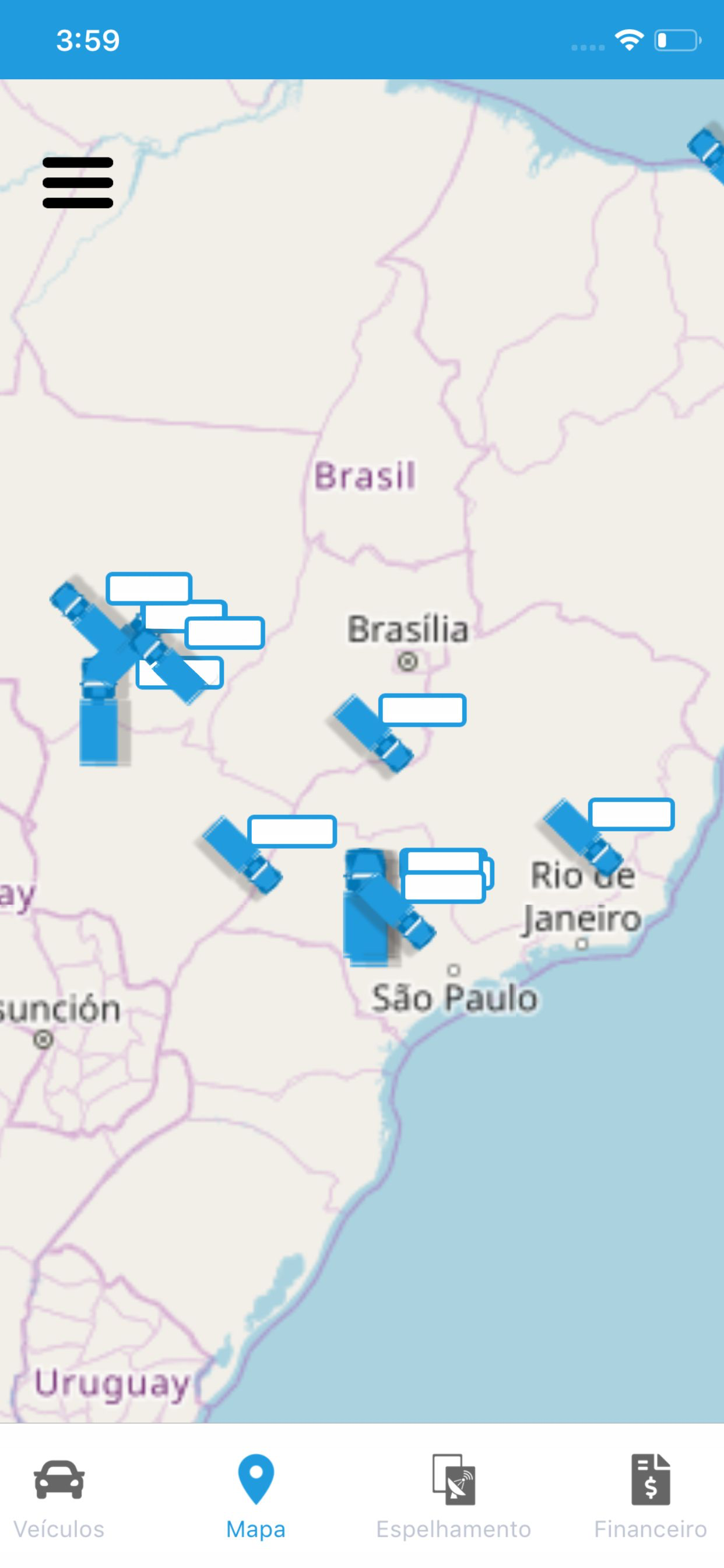Viewport: 724px width, 1568px height.
Task: Open the hamburger drawer menu
Action: (x=78, y=182)
